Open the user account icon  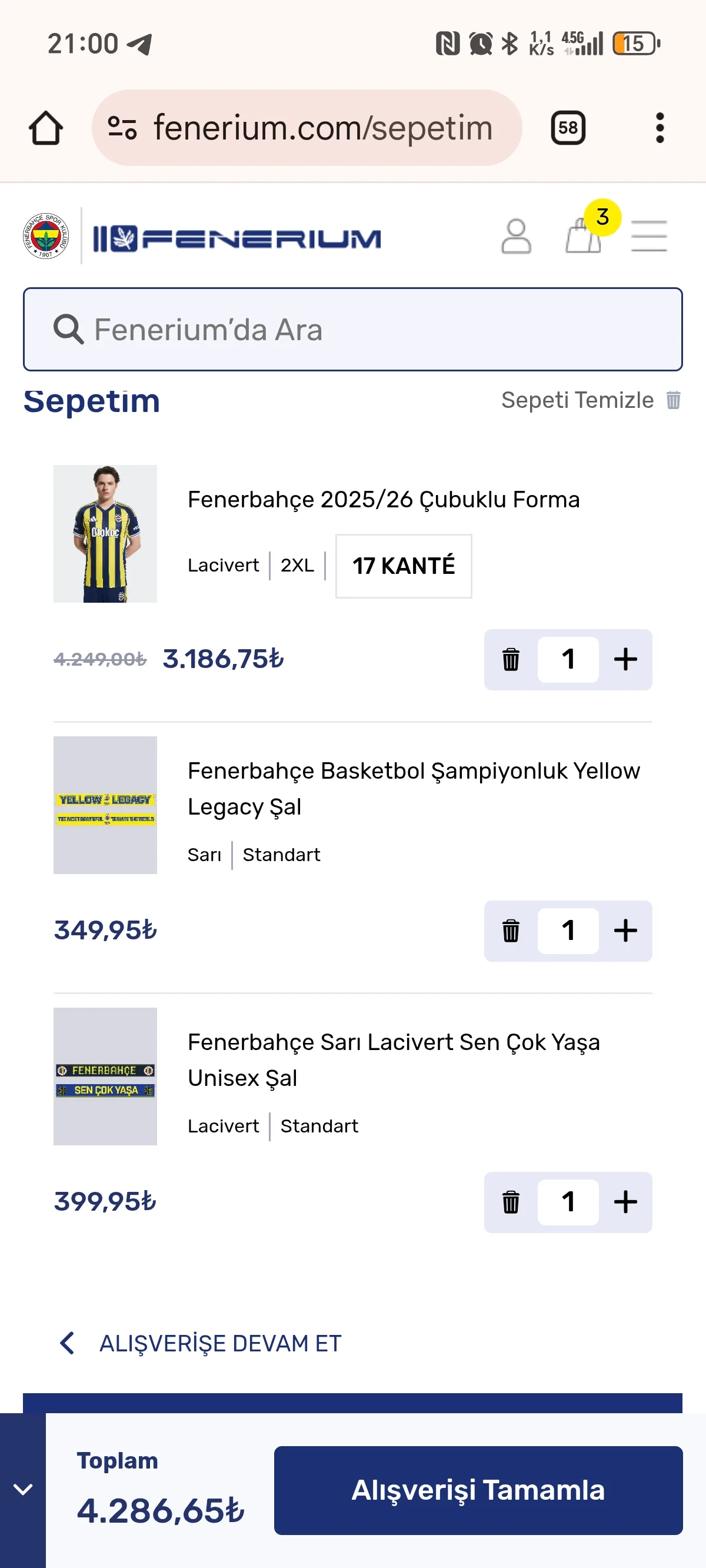(515, 237)
